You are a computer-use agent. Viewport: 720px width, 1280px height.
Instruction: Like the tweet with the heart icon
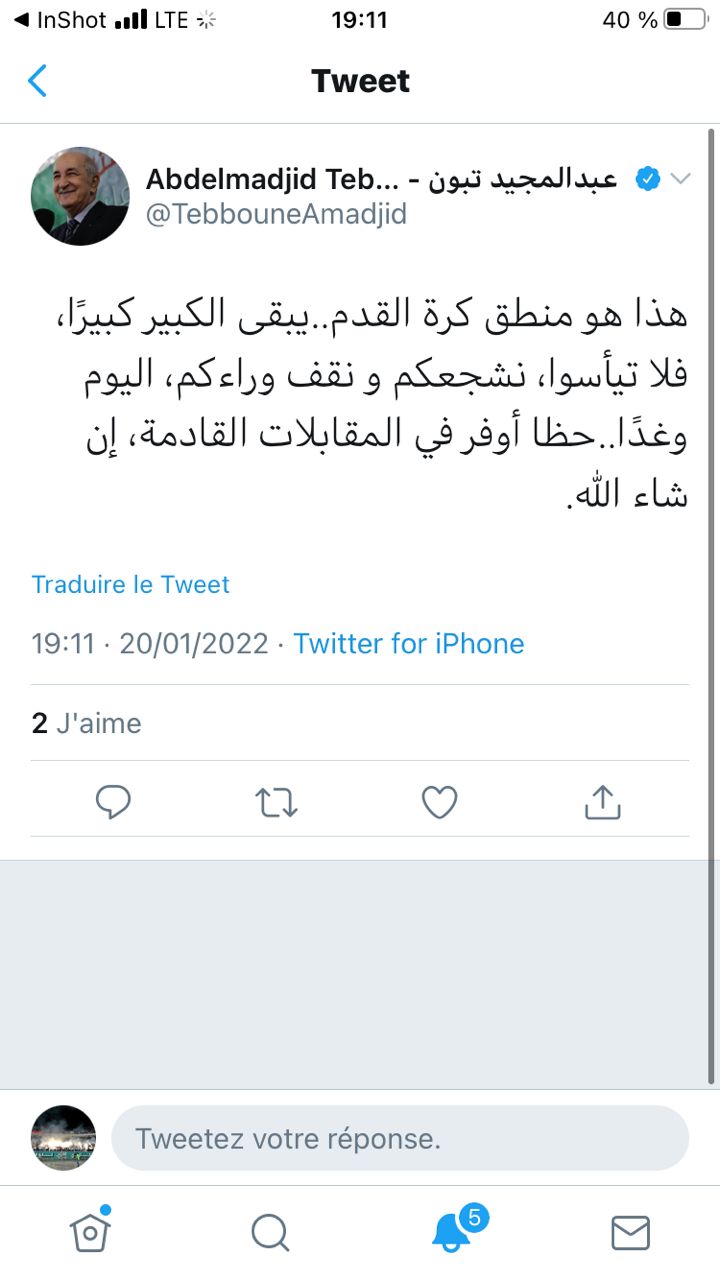click(439, 802)
